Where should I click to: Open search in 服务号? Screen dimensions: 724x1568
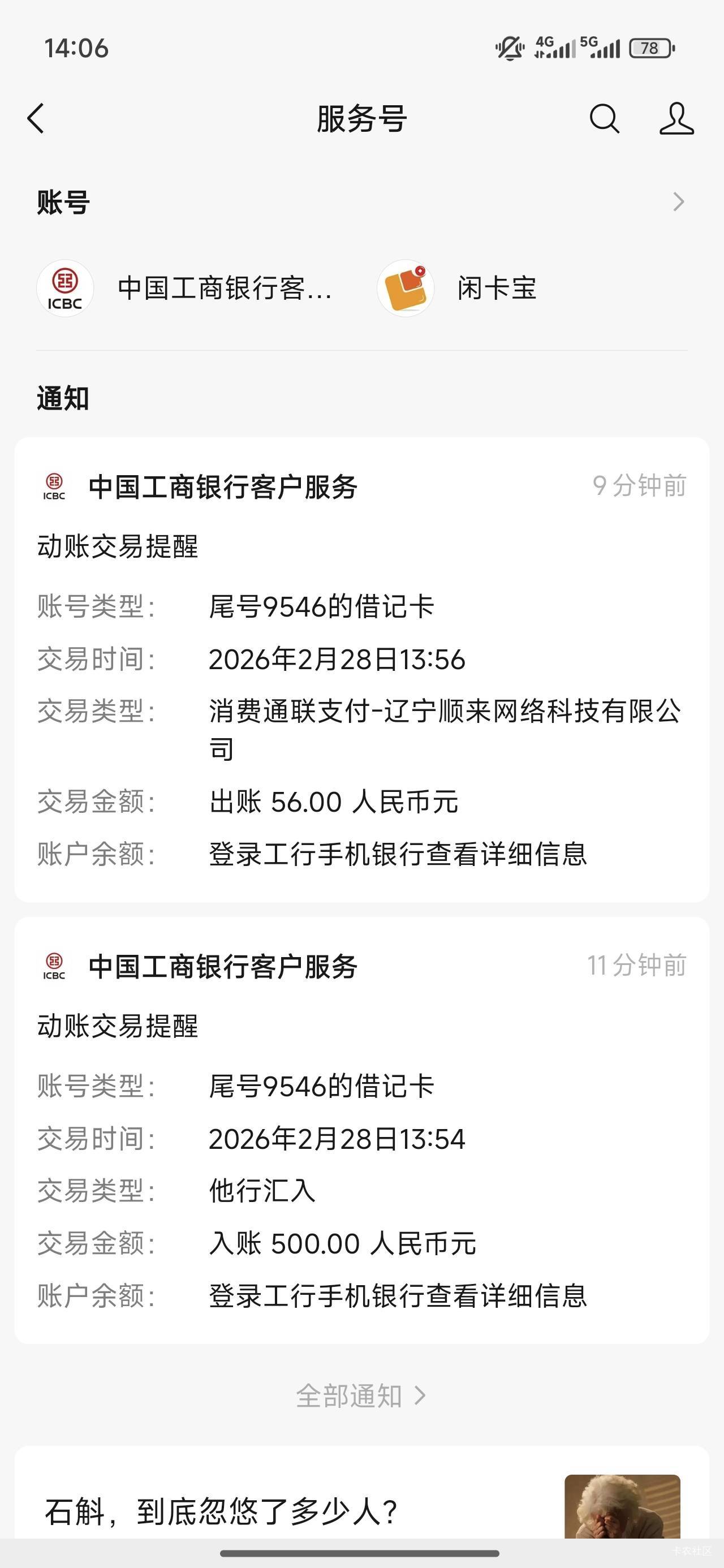604,118
